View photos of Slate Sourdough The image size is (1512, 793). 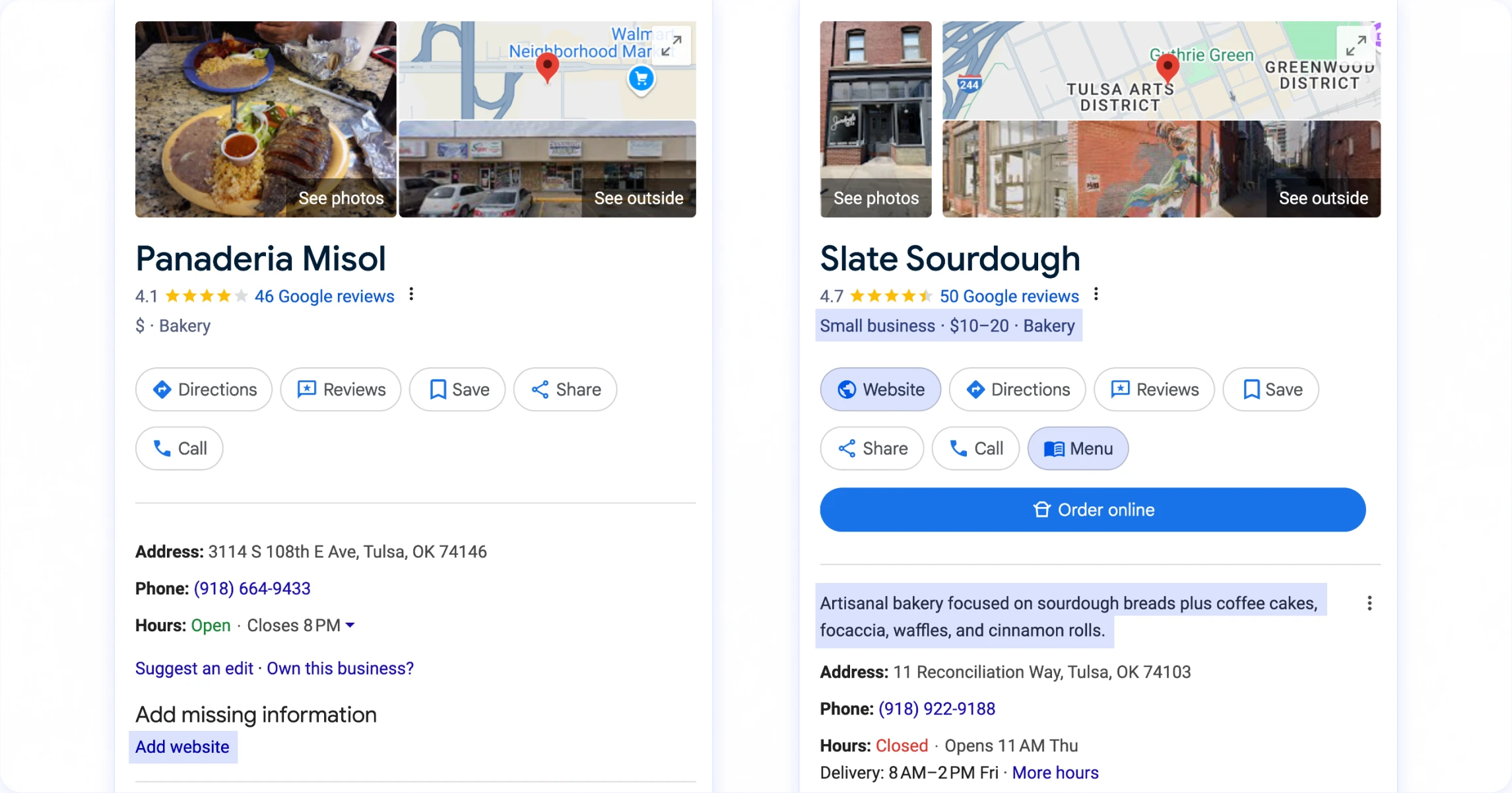876,198
